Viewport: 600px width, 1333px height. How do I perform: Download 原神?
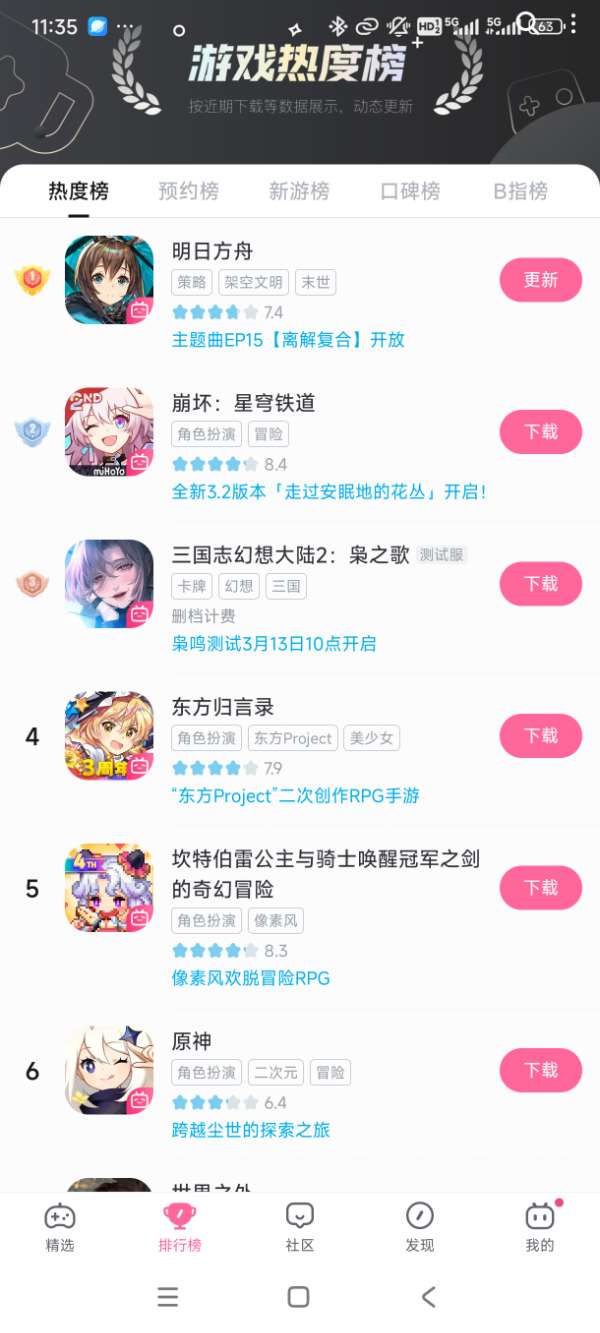click(540, 1070)
